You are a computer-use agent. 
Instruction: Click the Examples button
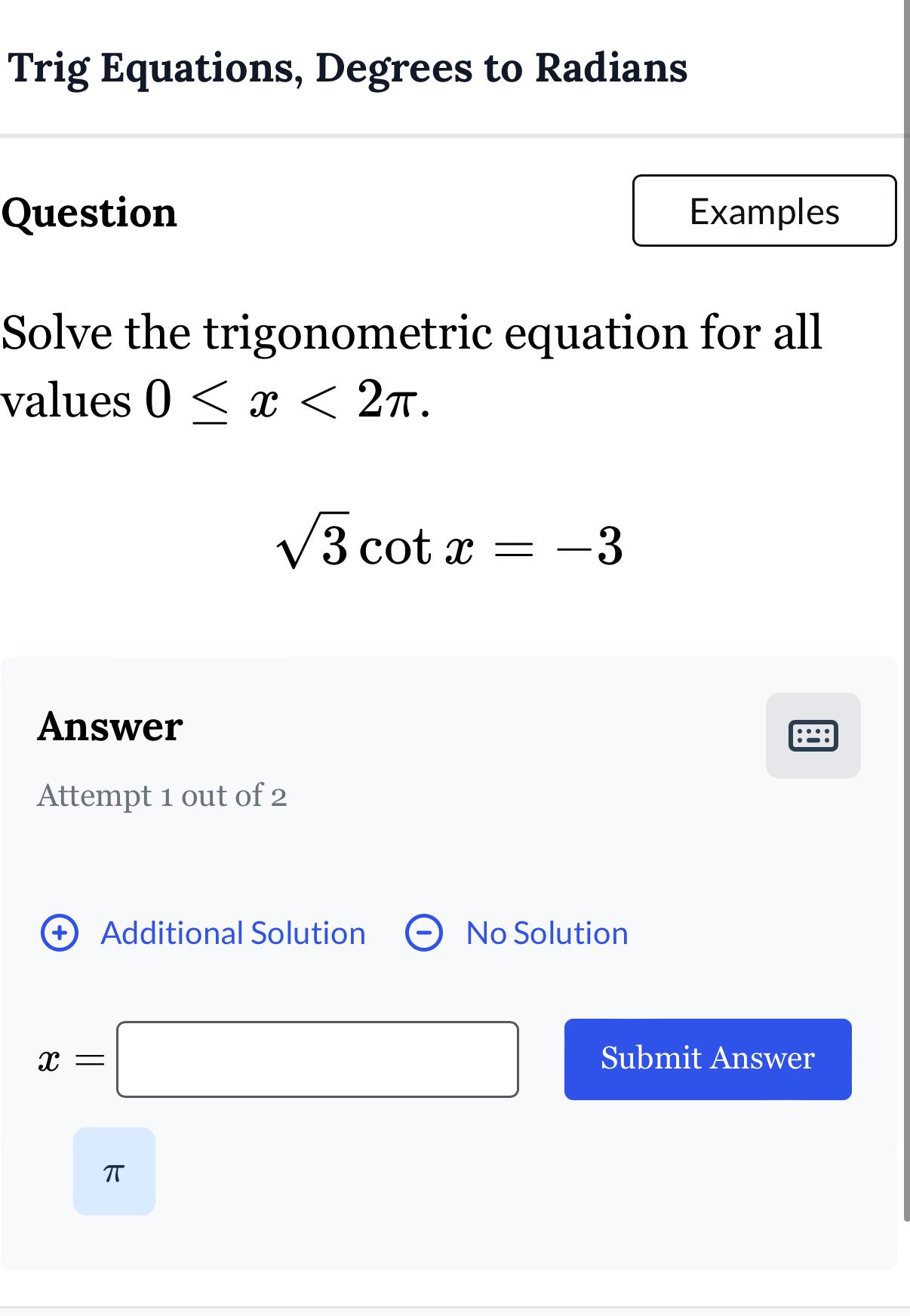764,211
